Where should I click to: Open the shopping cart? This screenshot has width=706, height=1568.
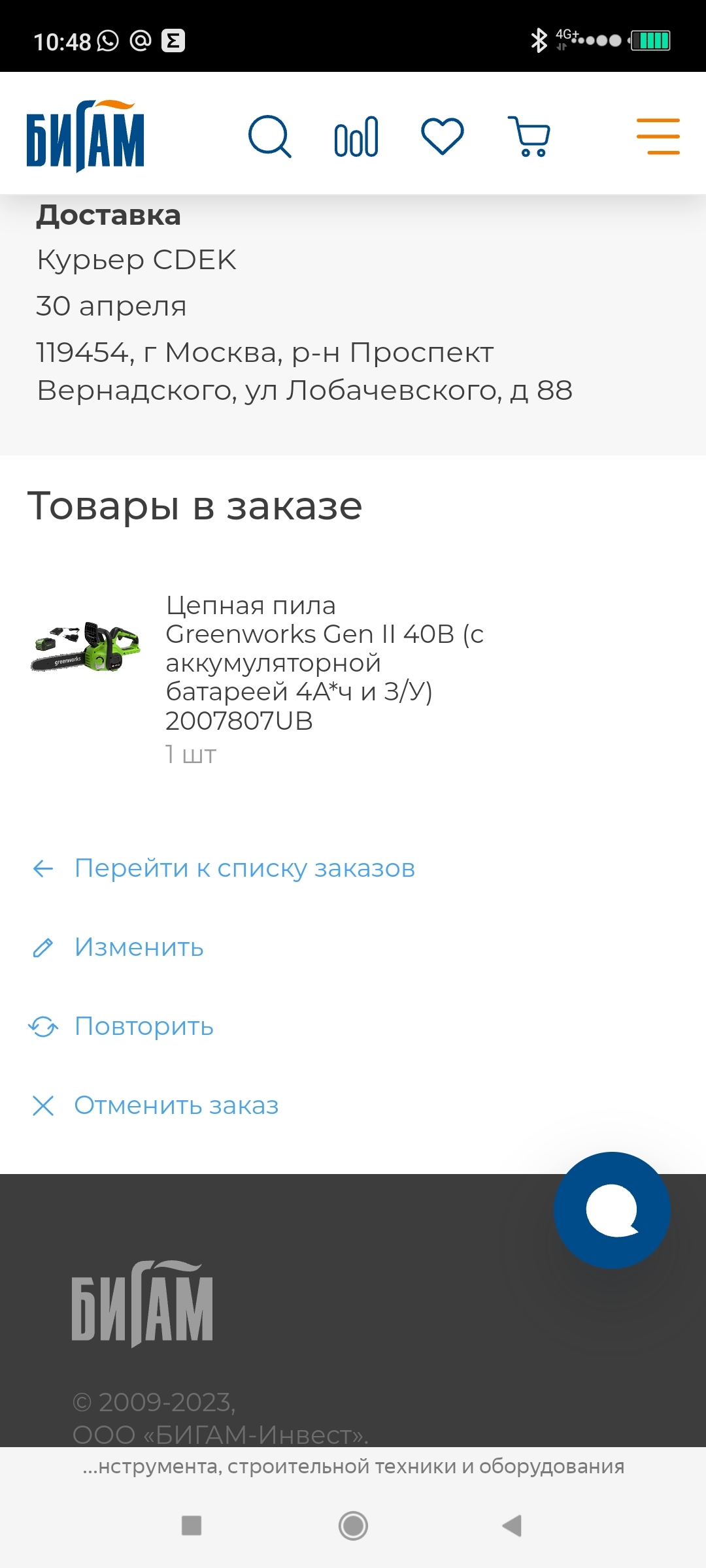click(x=529, y=137)
